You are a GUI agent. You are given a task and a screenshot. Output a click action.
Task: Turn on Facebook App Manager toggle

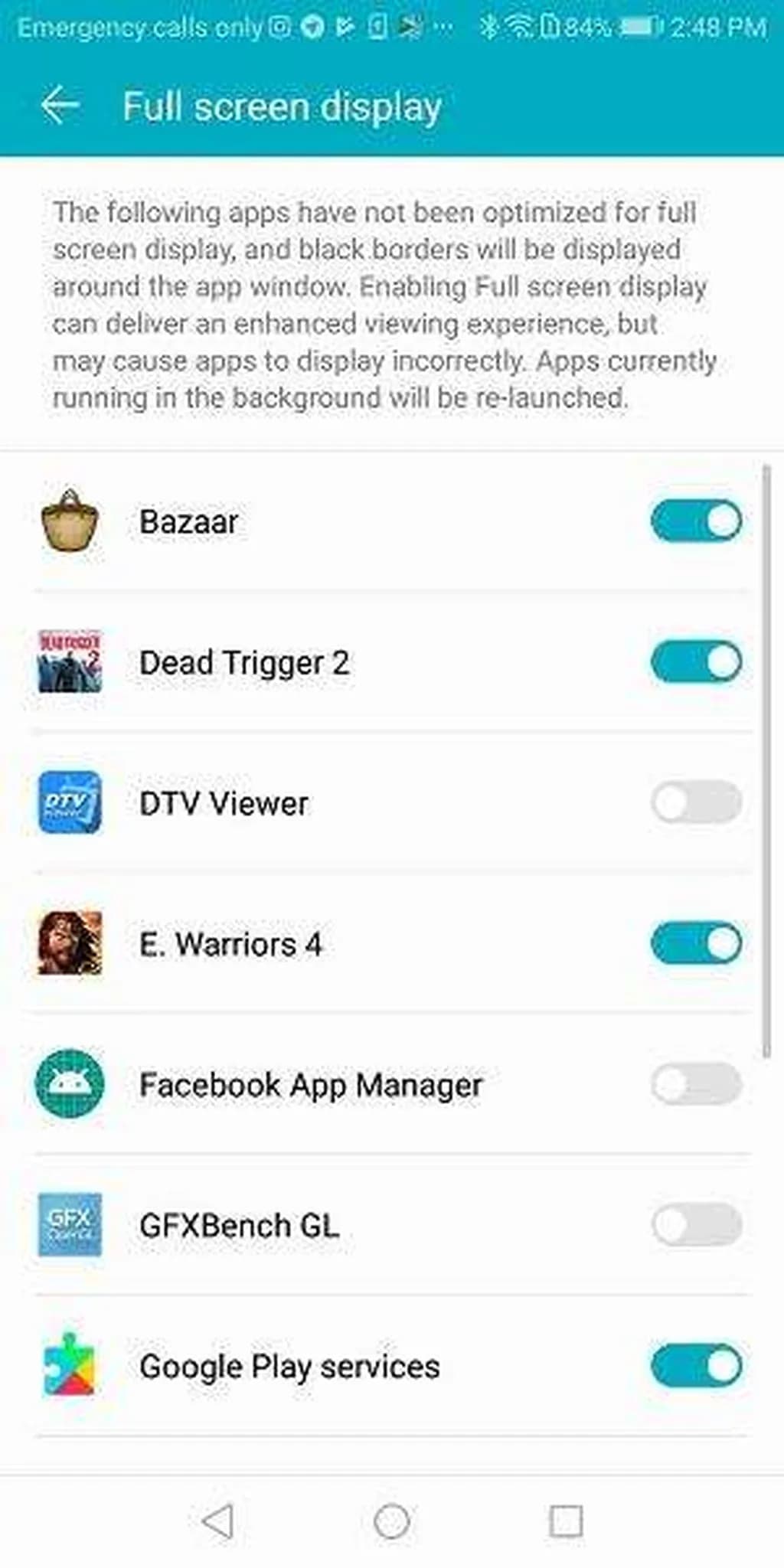(x=696, y=1084)
